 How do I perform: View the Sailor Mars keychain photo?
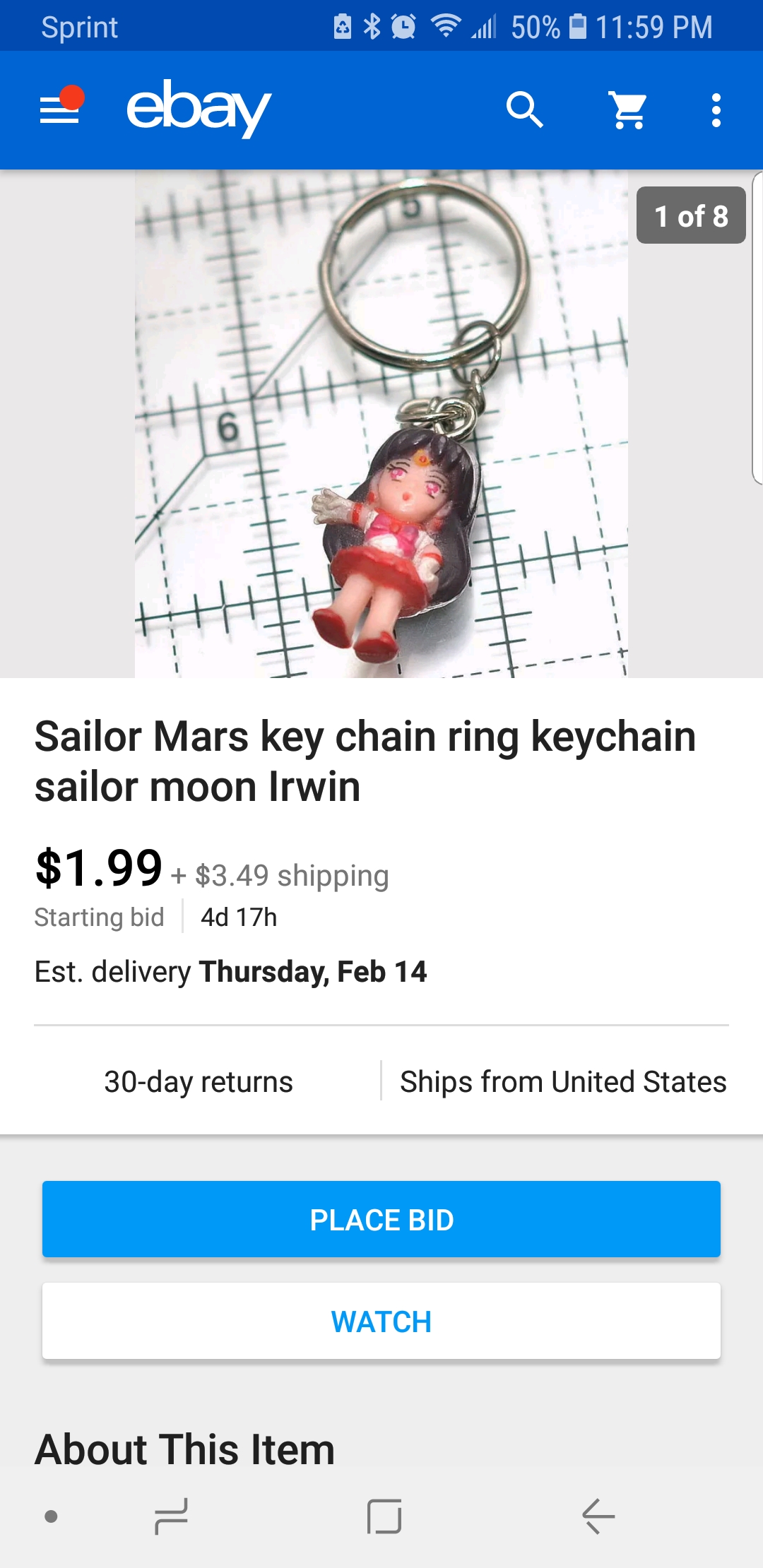coord(381,424)
